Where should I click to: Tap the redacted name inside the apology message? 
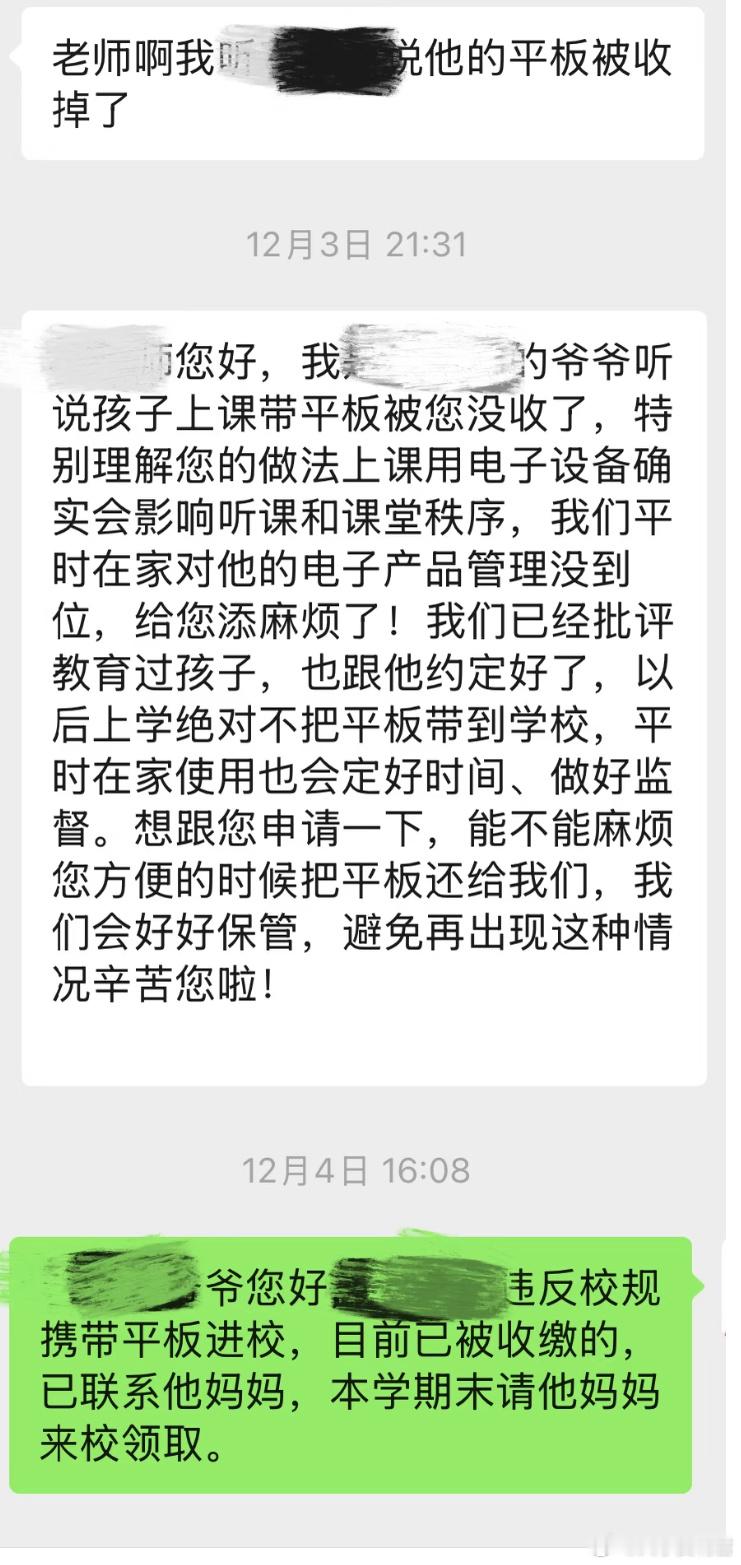click(430, 360)
